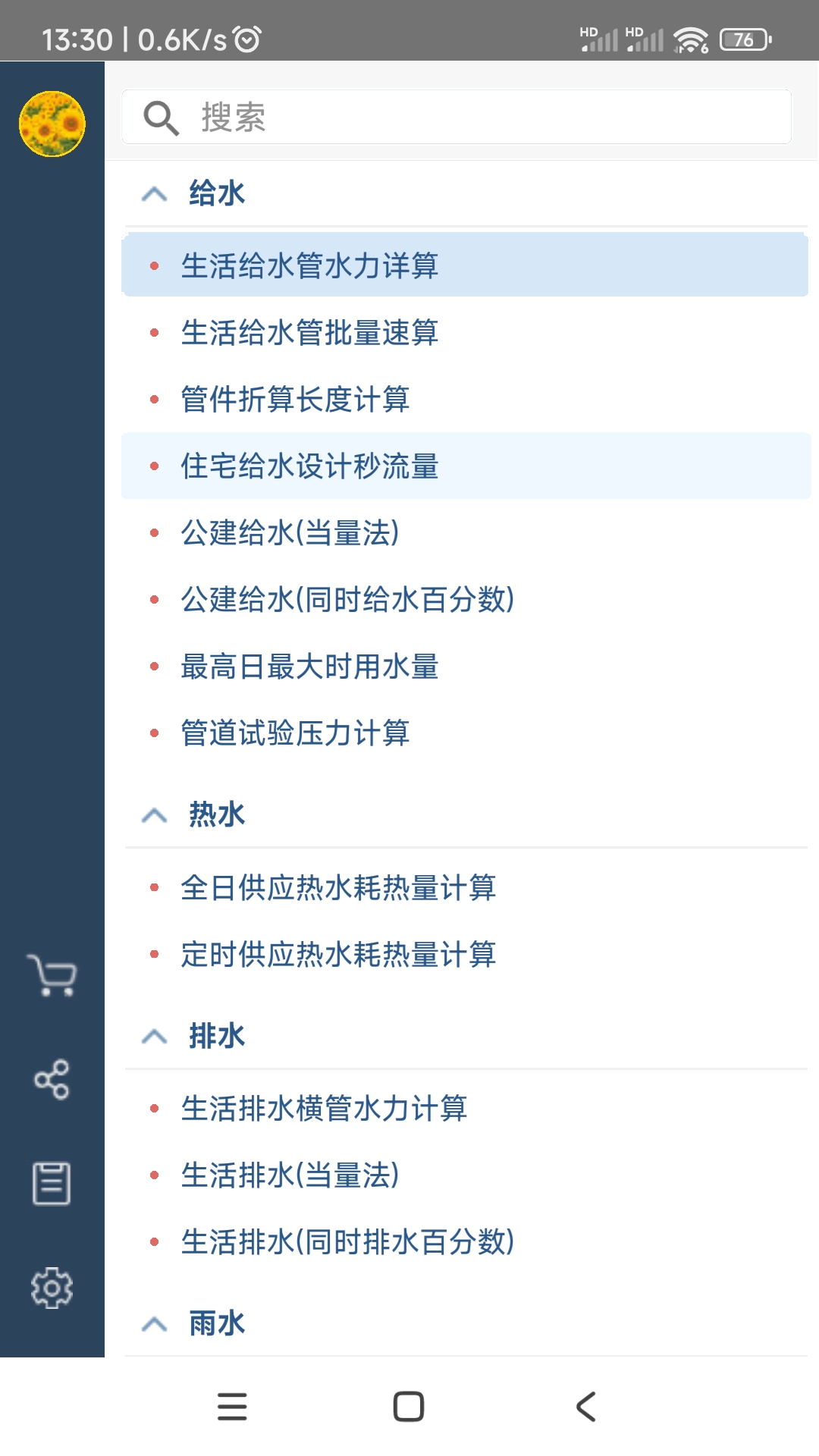Open 管道试验压力计算
Image resolution: width=819 pixels, height=1456 pixels.
(296, 733)
